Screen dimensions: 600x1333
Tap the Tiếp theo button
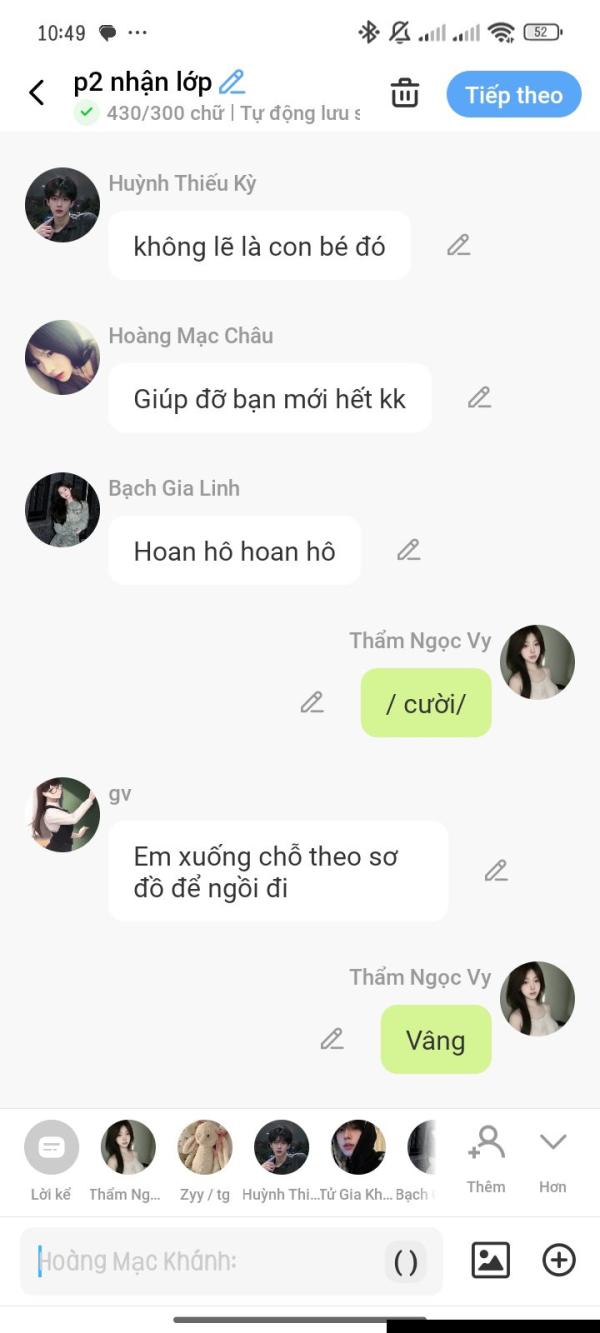[513, 95]
